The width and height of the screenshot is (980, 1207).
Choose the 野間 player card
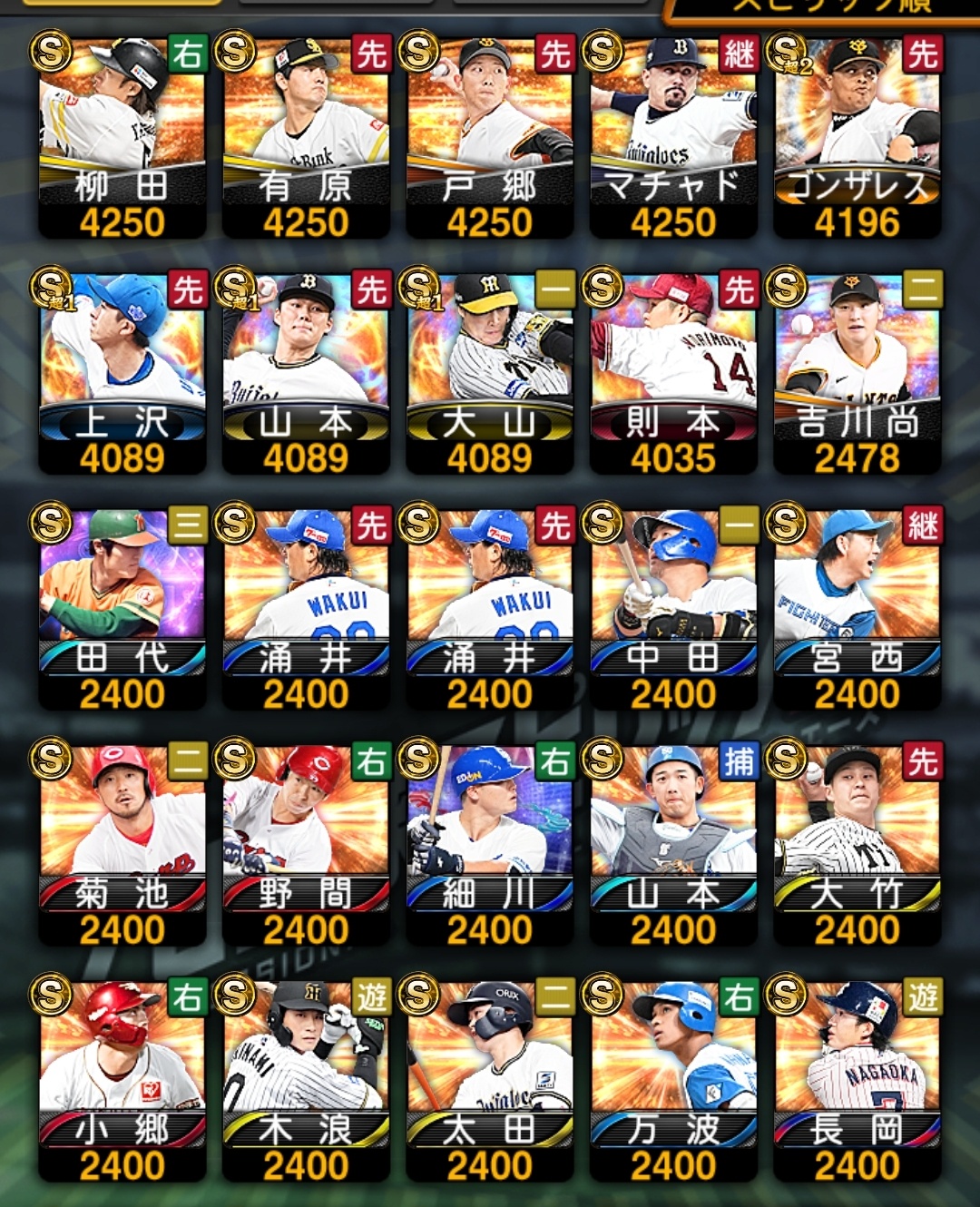(306, 844)
